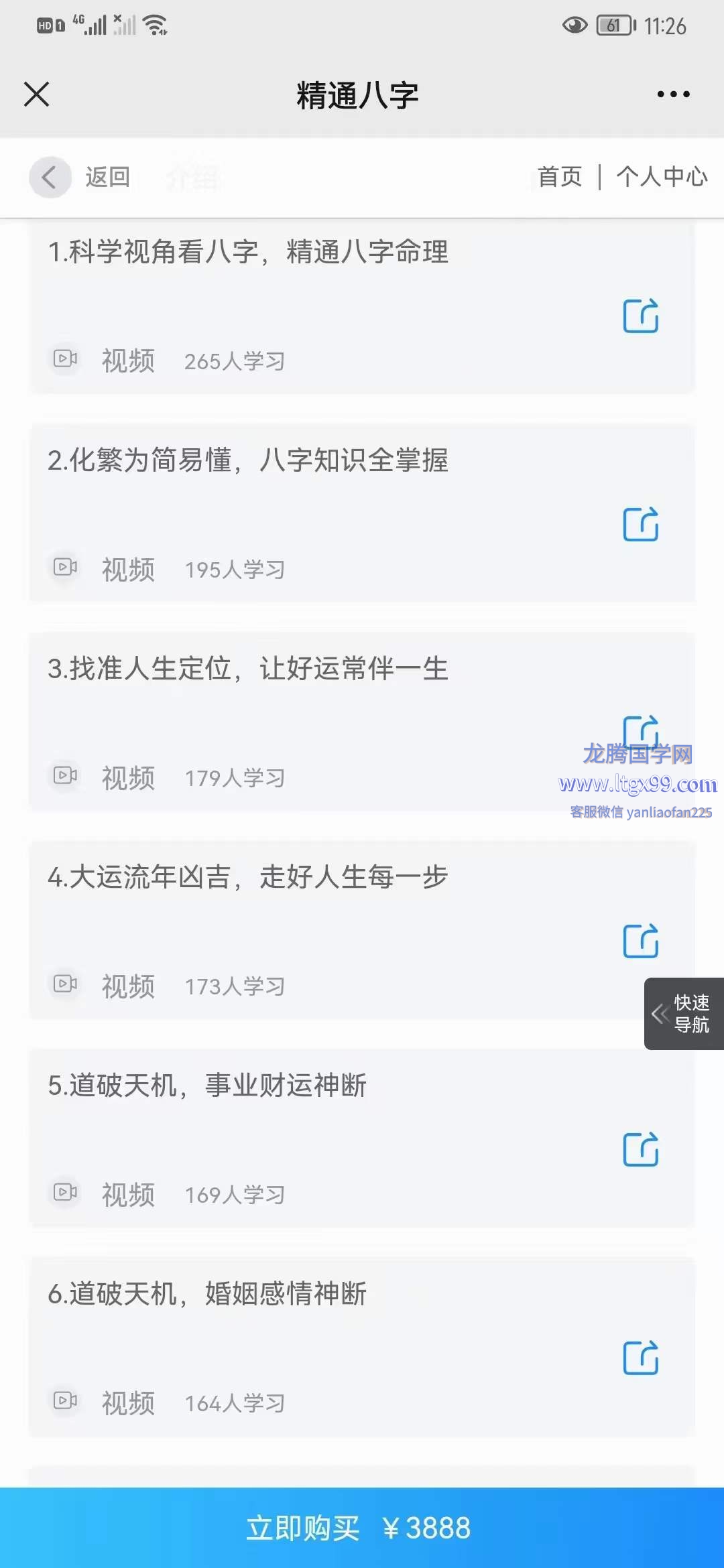This screenshot has width=724, height=1568.
Task: Open lesson 1.科学视角看八字
Action: tap(248, 253)
